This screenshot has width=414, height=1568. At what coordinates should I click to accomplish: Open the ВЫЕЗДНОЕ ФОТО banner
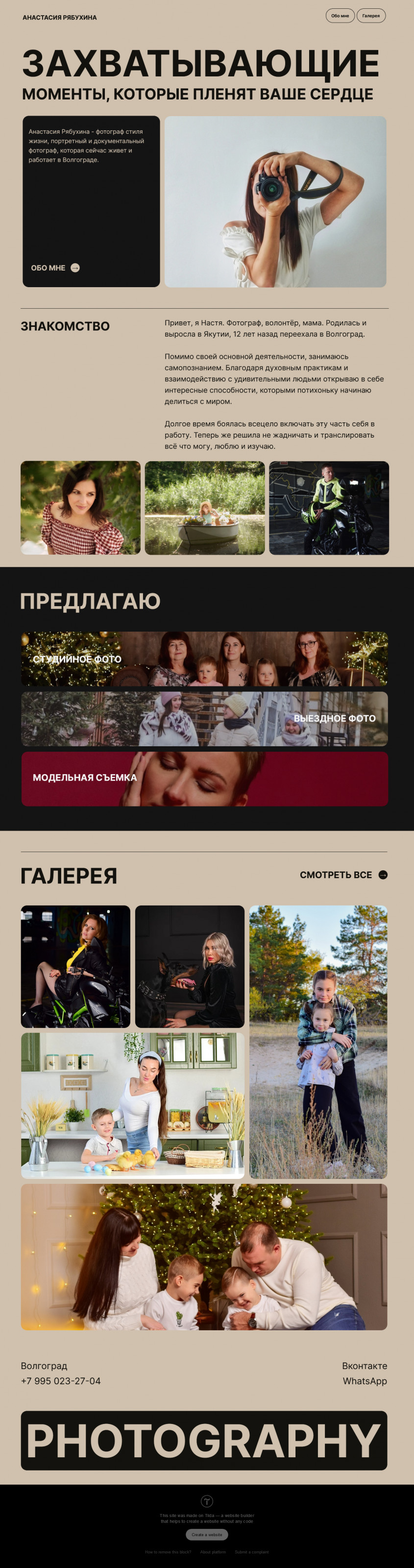[204, 718]
